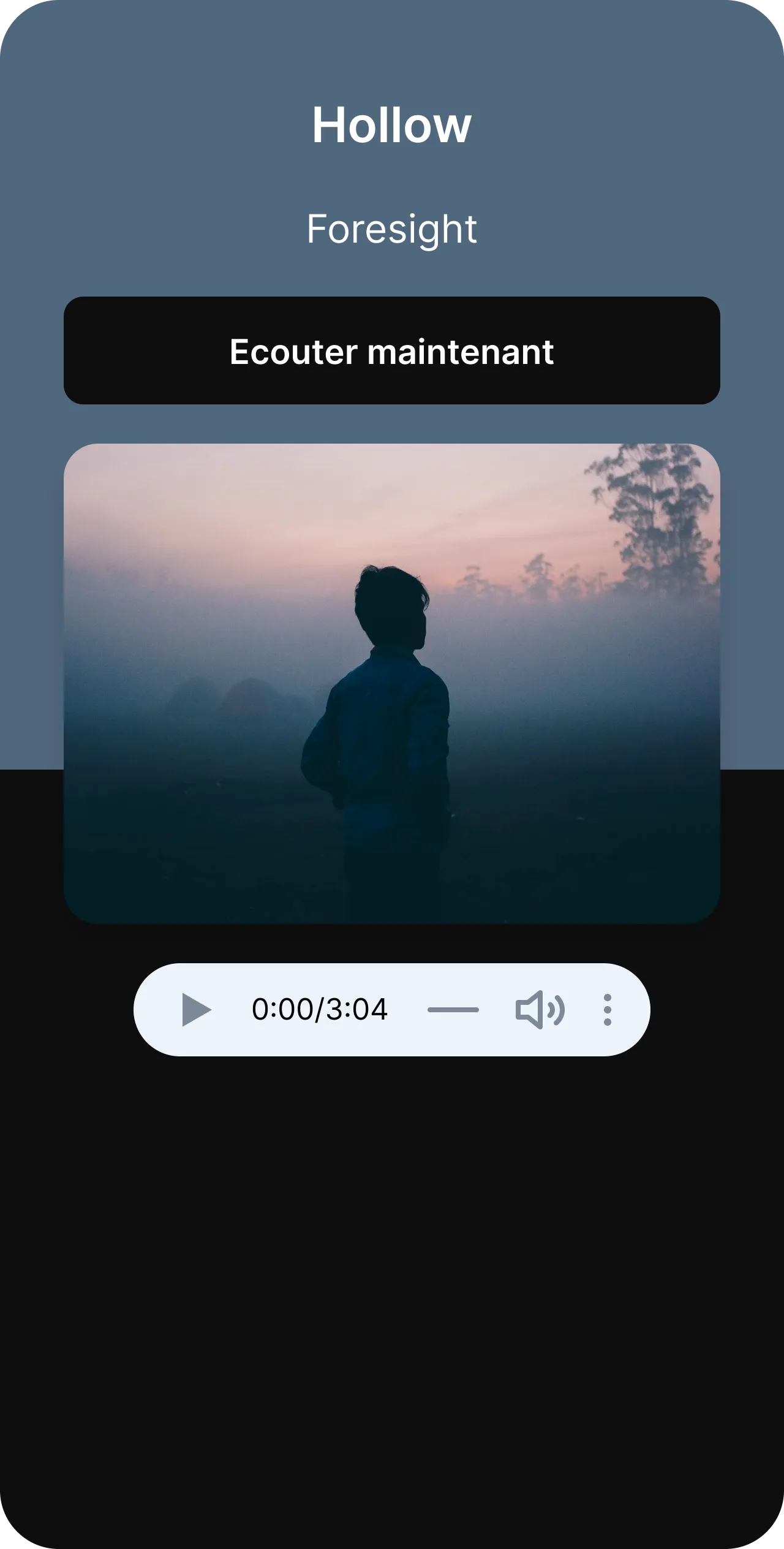Mute audio using the speaker icon

(x=540, y=1010)
